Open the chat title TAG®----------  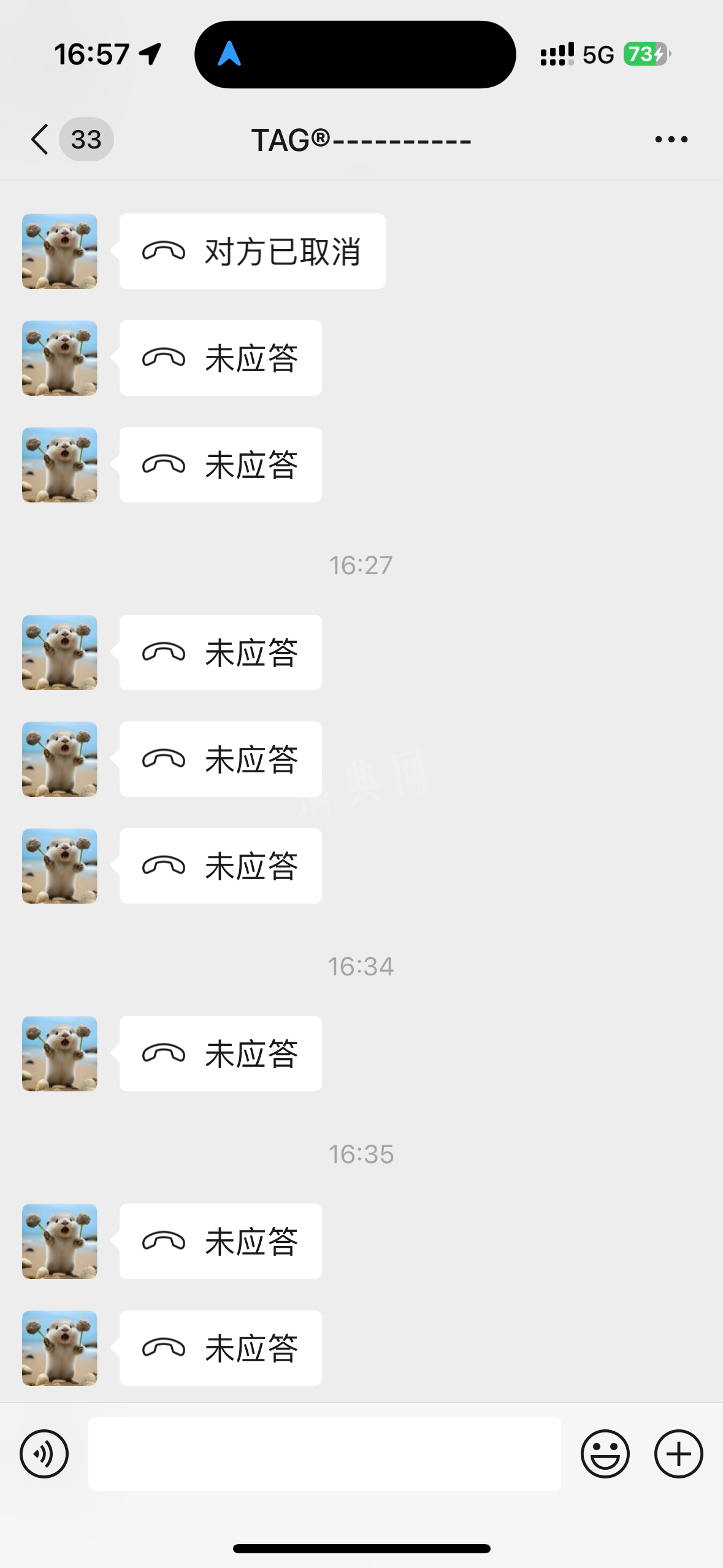pyautogui.click(x=361, y=139)
